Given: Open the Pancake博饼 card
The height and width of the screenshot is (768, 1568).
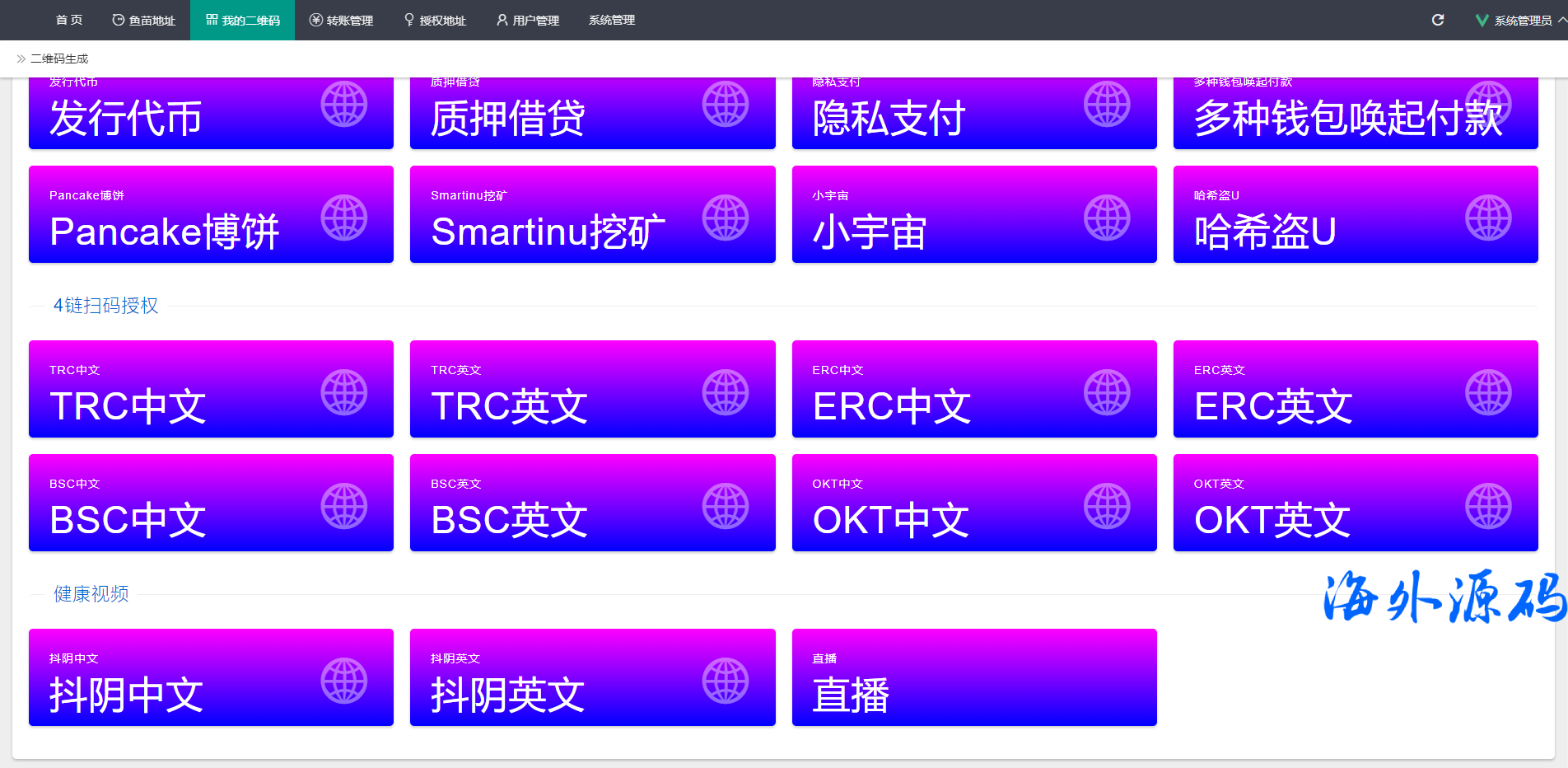Looking at the screenshot, I should (211, 214).
